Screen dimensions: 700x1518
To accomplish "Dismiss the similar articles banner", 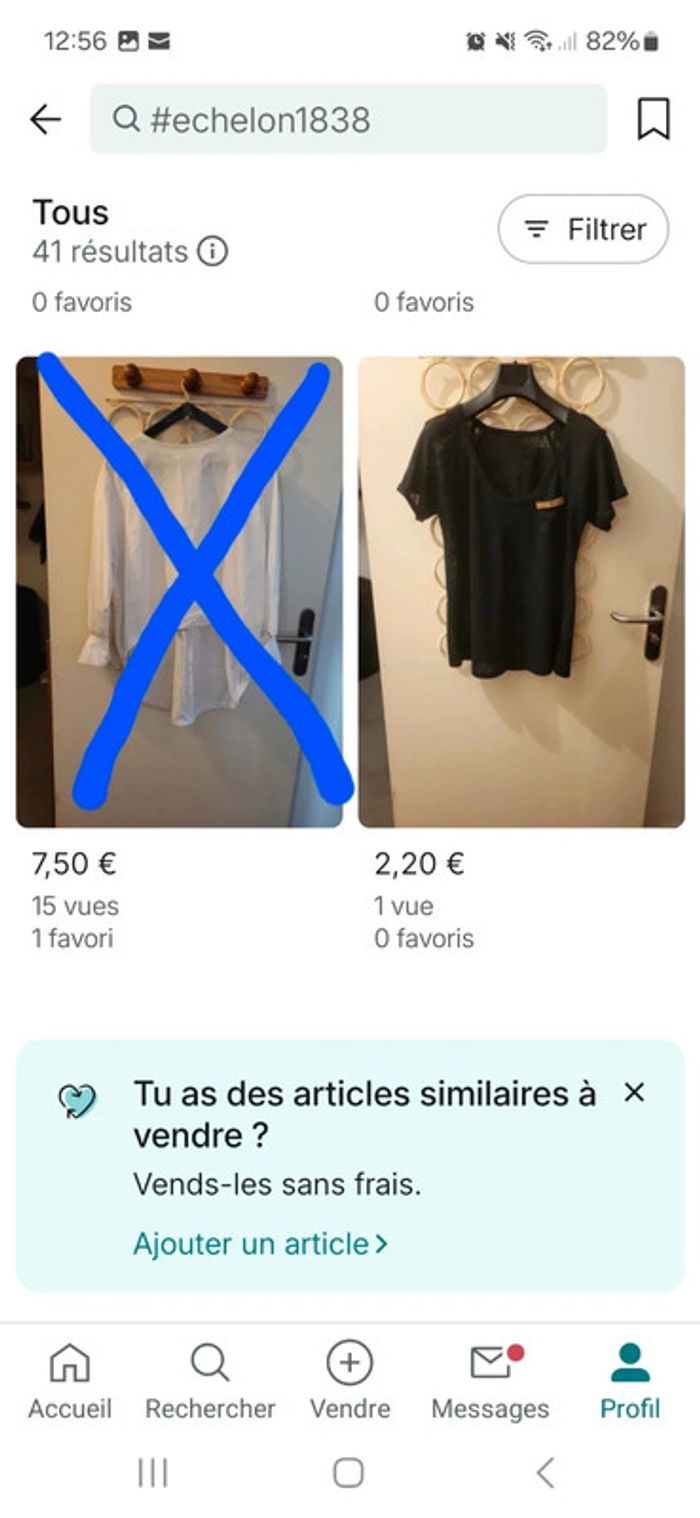I will tap(634, 1093).
